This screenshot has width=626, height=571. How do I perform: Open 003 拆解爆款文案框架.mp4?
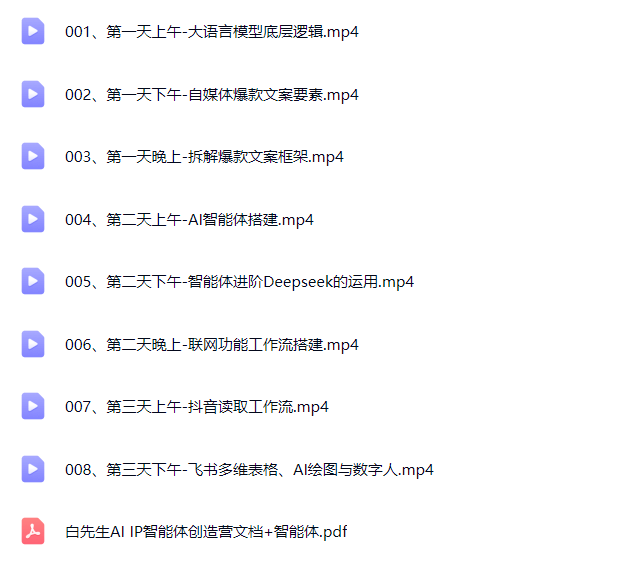(x=204, y=157)
